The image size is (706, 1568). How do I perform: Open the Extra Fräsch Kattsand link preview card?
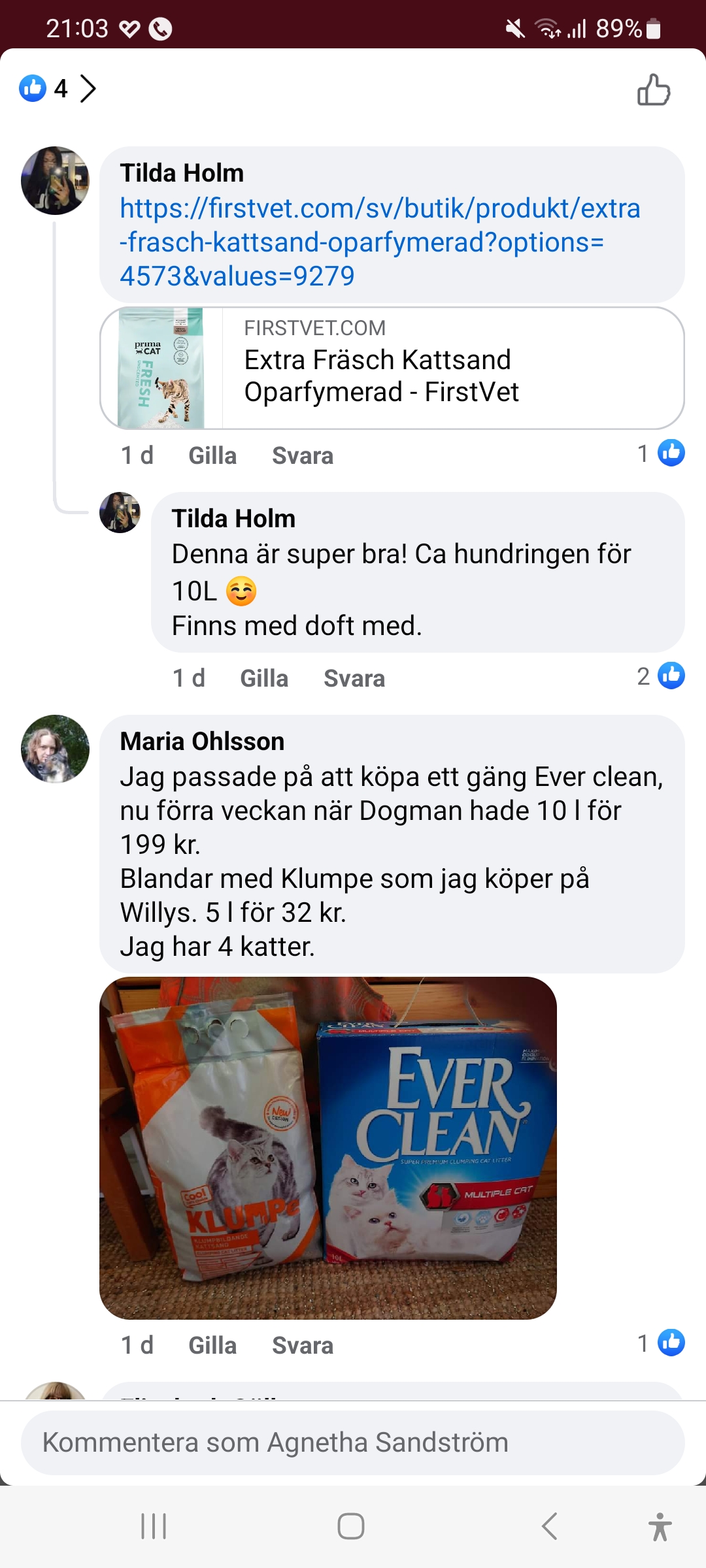392,368
